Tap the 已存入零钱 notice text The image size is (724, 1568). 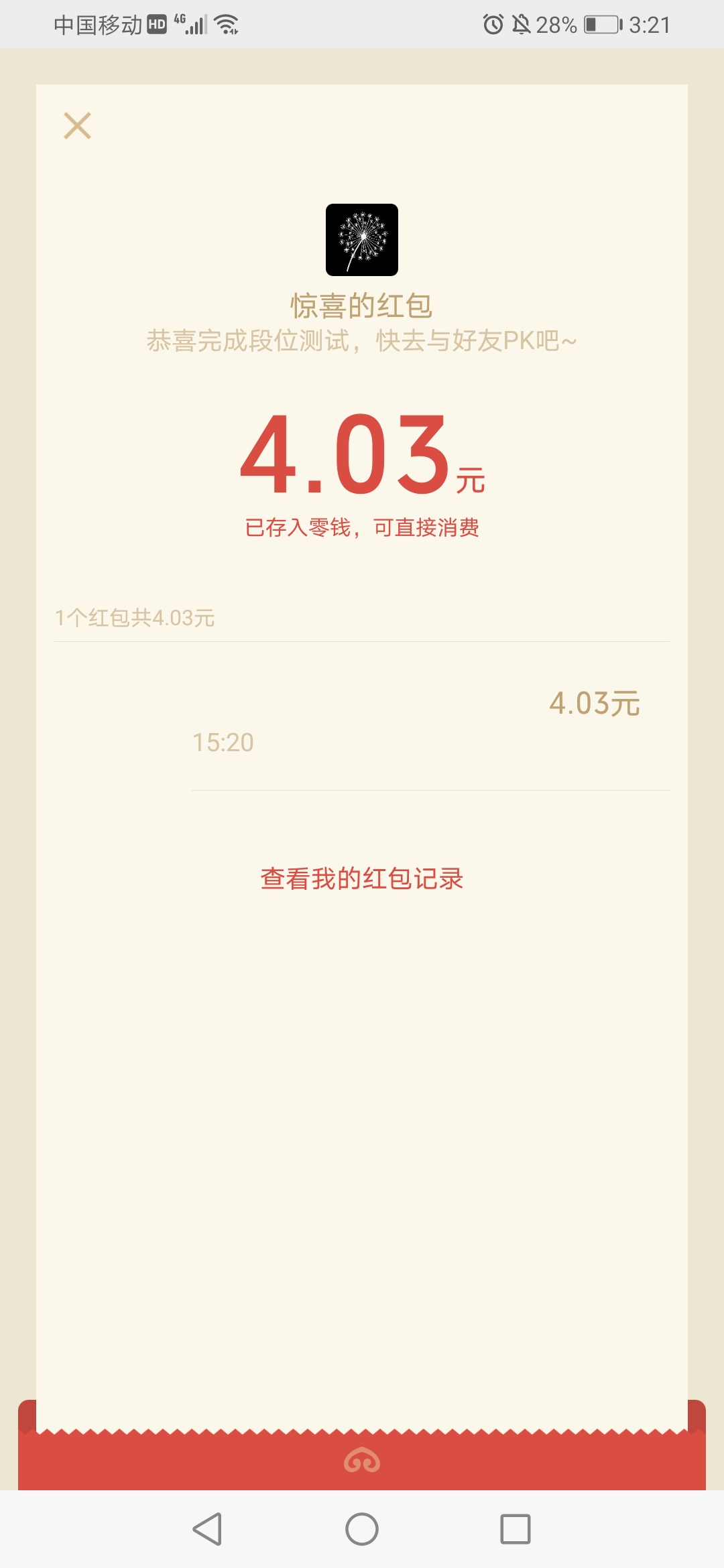362,529
